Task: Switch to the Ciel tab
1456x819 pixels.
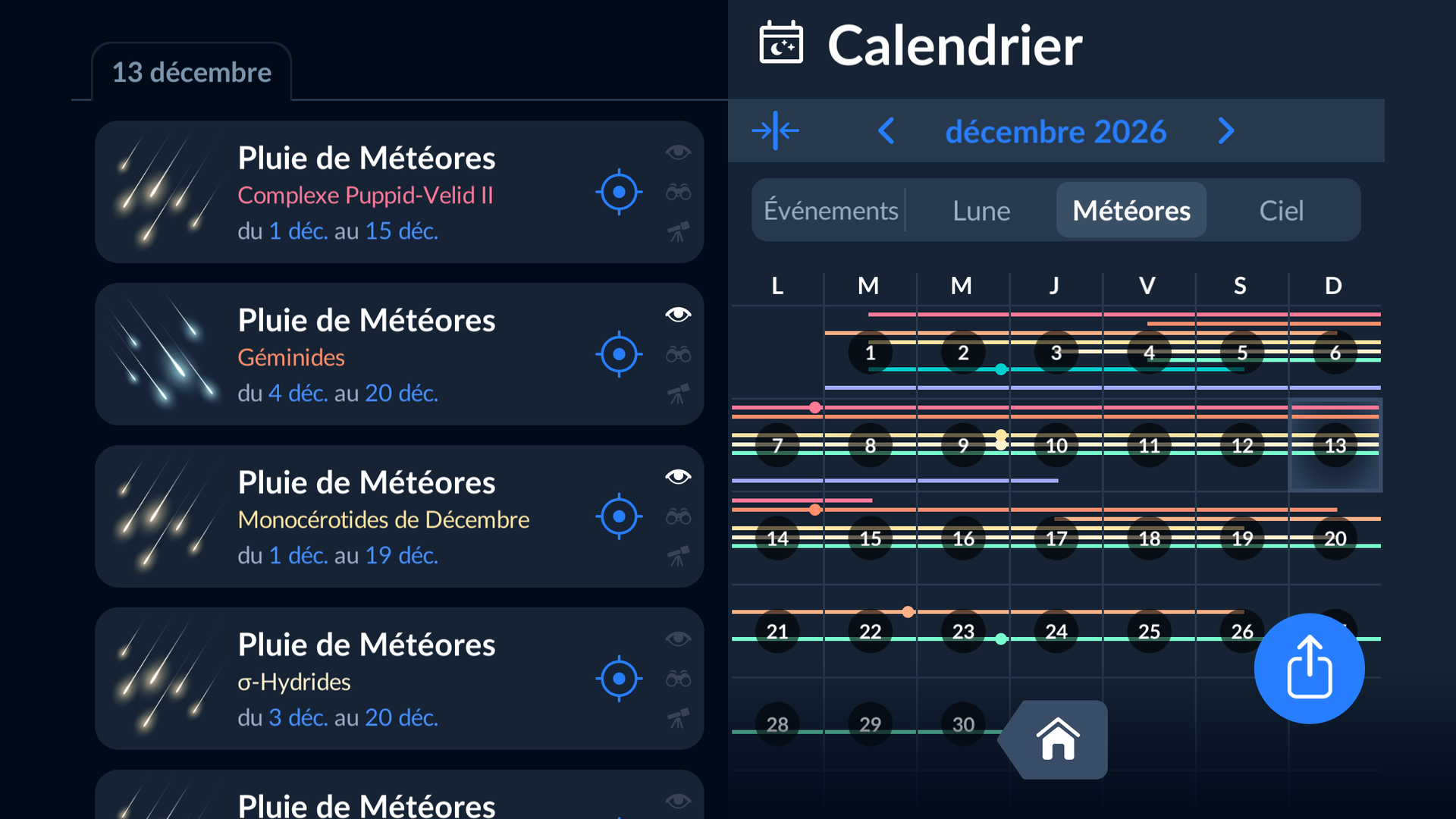Action: (1282, 210)
